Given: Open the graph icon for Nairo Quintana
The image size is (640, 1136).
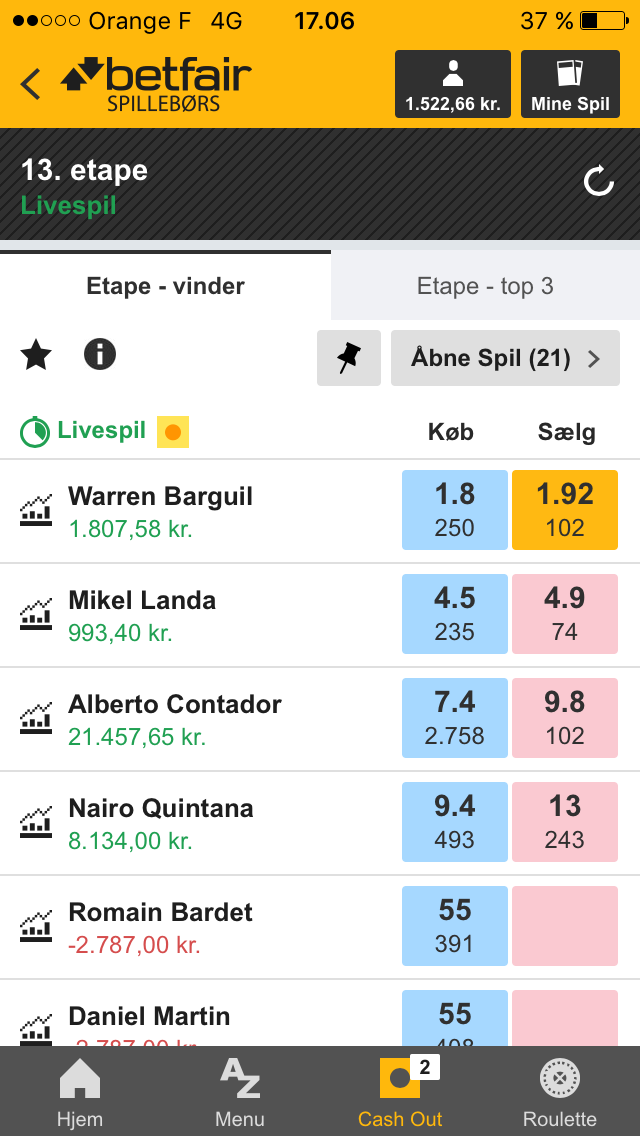Looking at the screenshot, I should tap(36, 822).
